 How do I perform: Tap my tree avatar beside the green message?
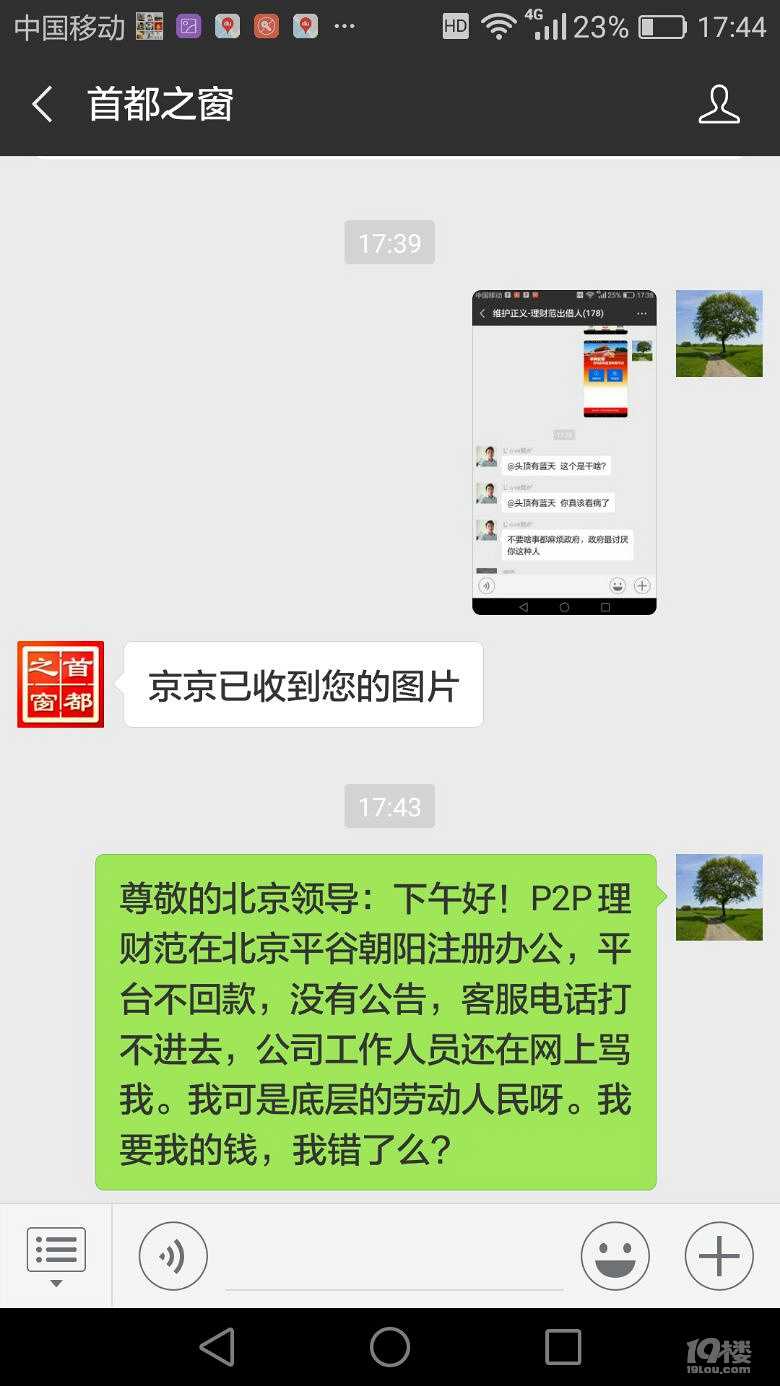point(719,897)
